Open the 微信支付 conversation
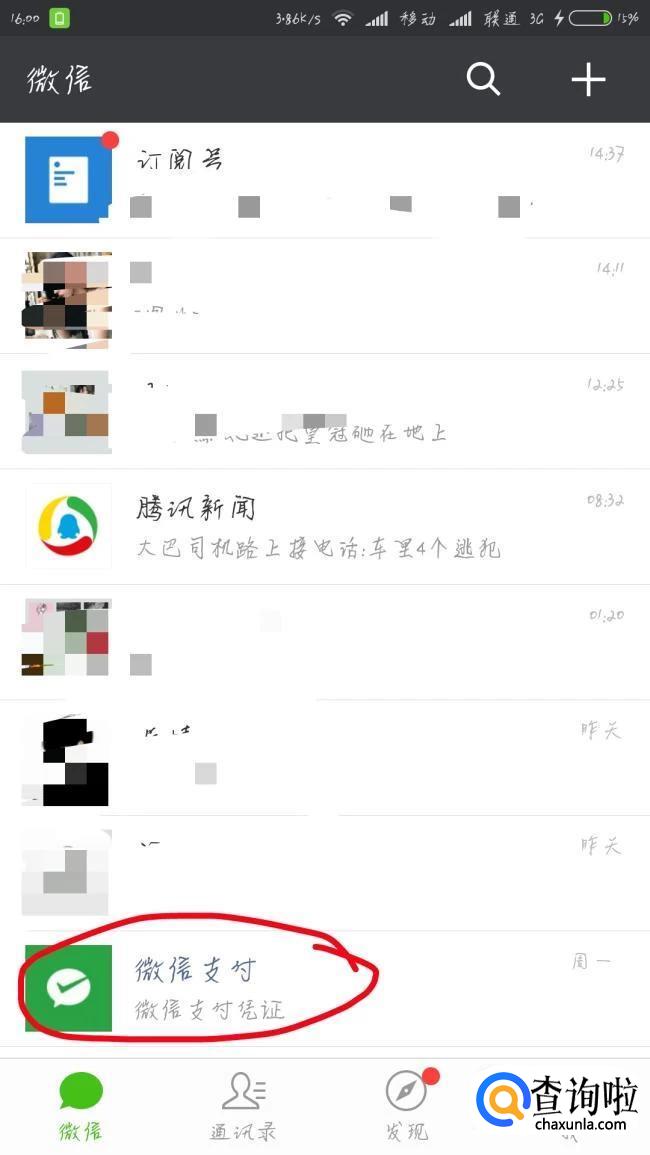The width and height of the screenshot is (650, 1155). click(x=325, y=988)
